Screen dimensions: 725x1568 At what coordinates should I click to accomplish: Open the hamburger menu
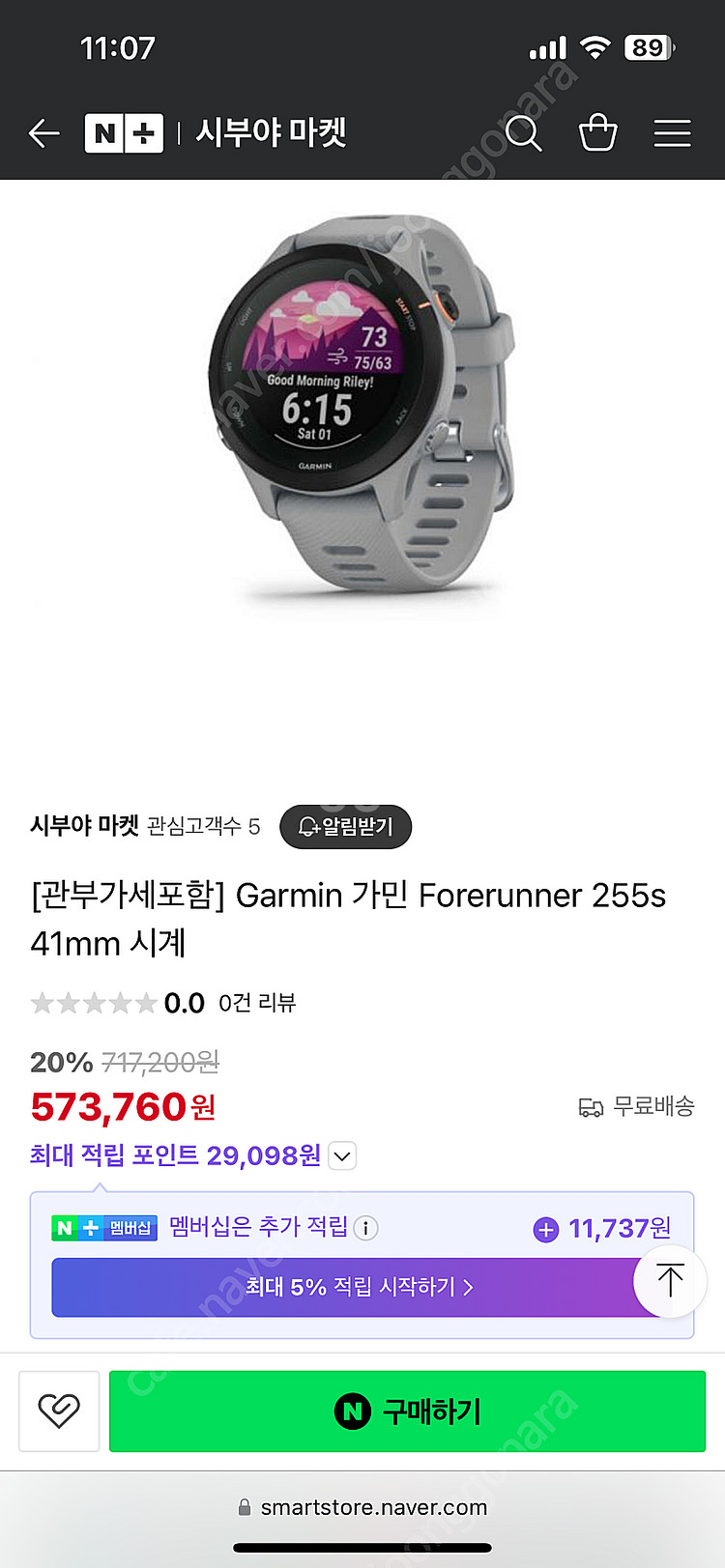(672, 133)
